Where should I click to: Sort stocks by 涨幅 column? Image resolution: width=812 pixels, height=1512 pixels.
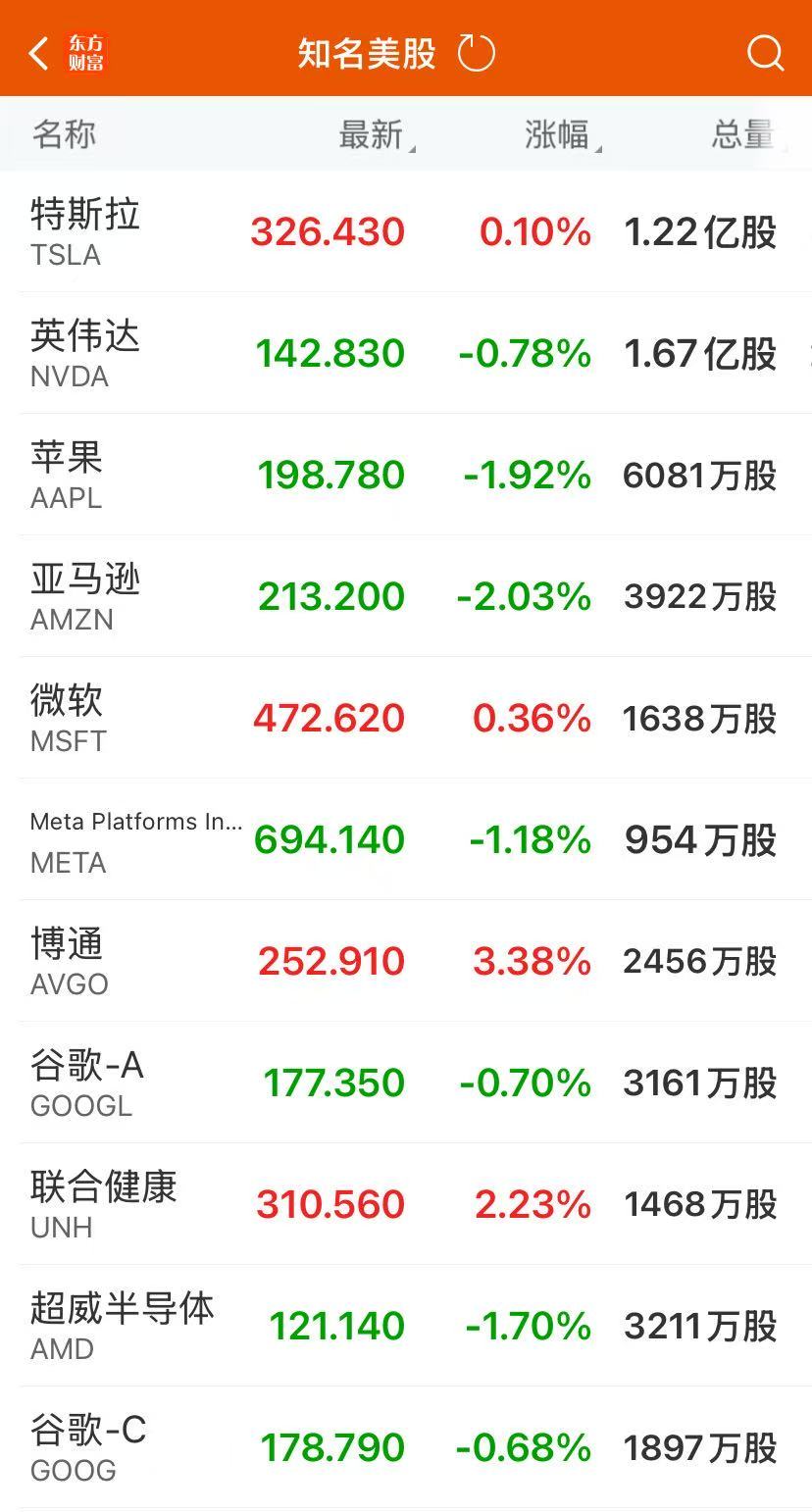click(x=559, y=134)
